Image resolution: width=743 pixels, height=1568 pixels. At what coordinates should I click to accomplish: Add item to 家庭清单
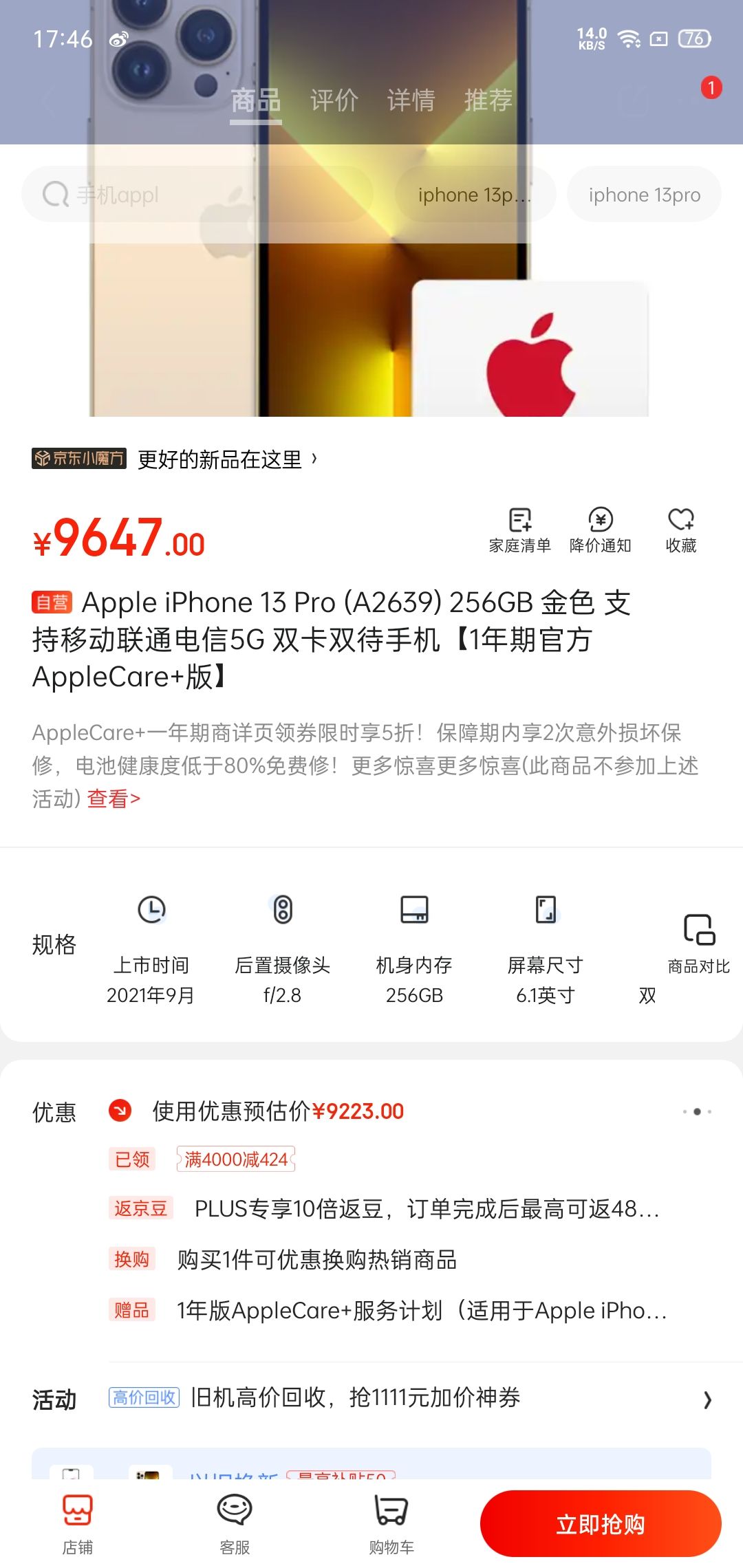coord(519,530)
